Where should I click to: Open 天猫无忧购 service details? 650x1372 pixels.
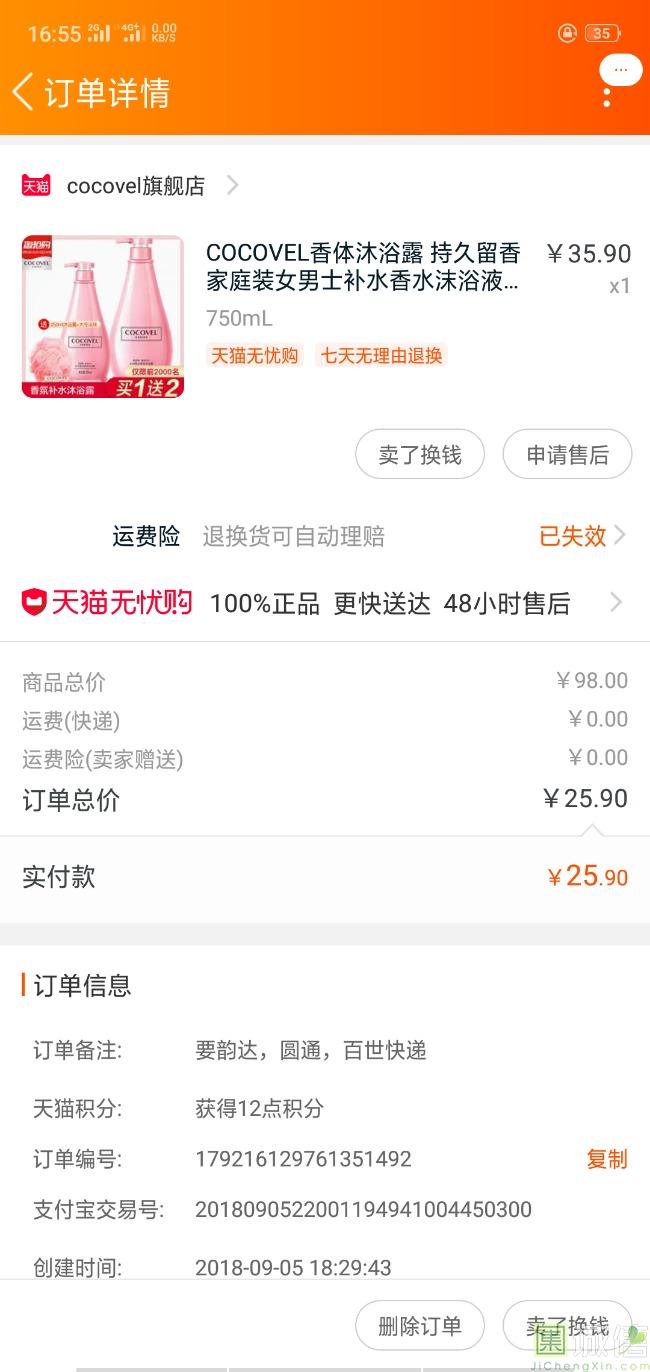pyautogui.click(x=324, y=603)
